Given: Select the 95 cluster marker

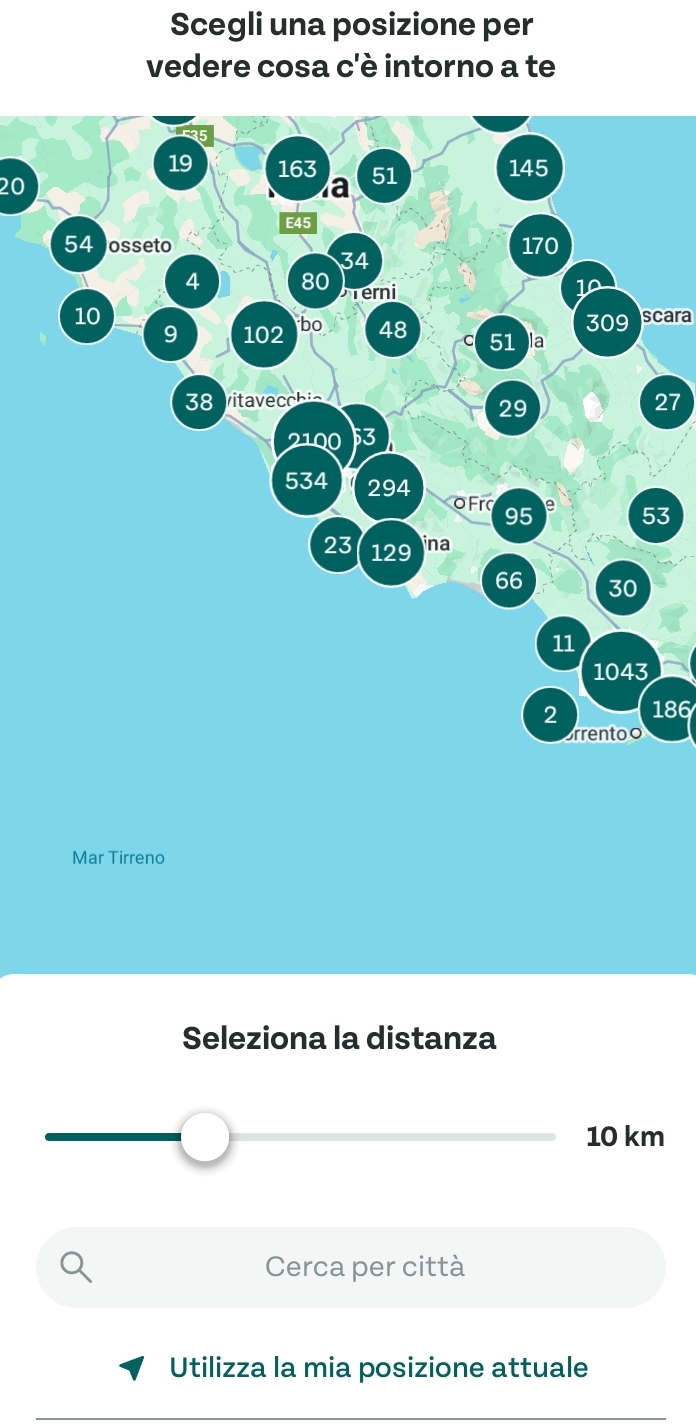Looking at the screenshot, I should [x=519, y=516].
